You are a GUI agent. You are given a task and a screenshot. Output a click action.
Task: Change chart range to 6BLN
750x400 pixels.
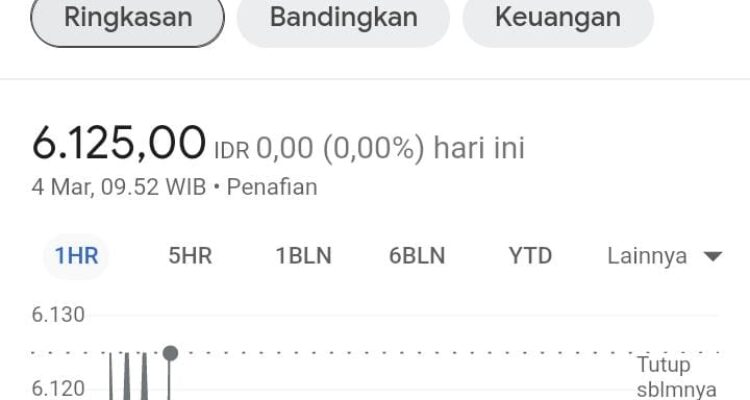click(416, 256)
